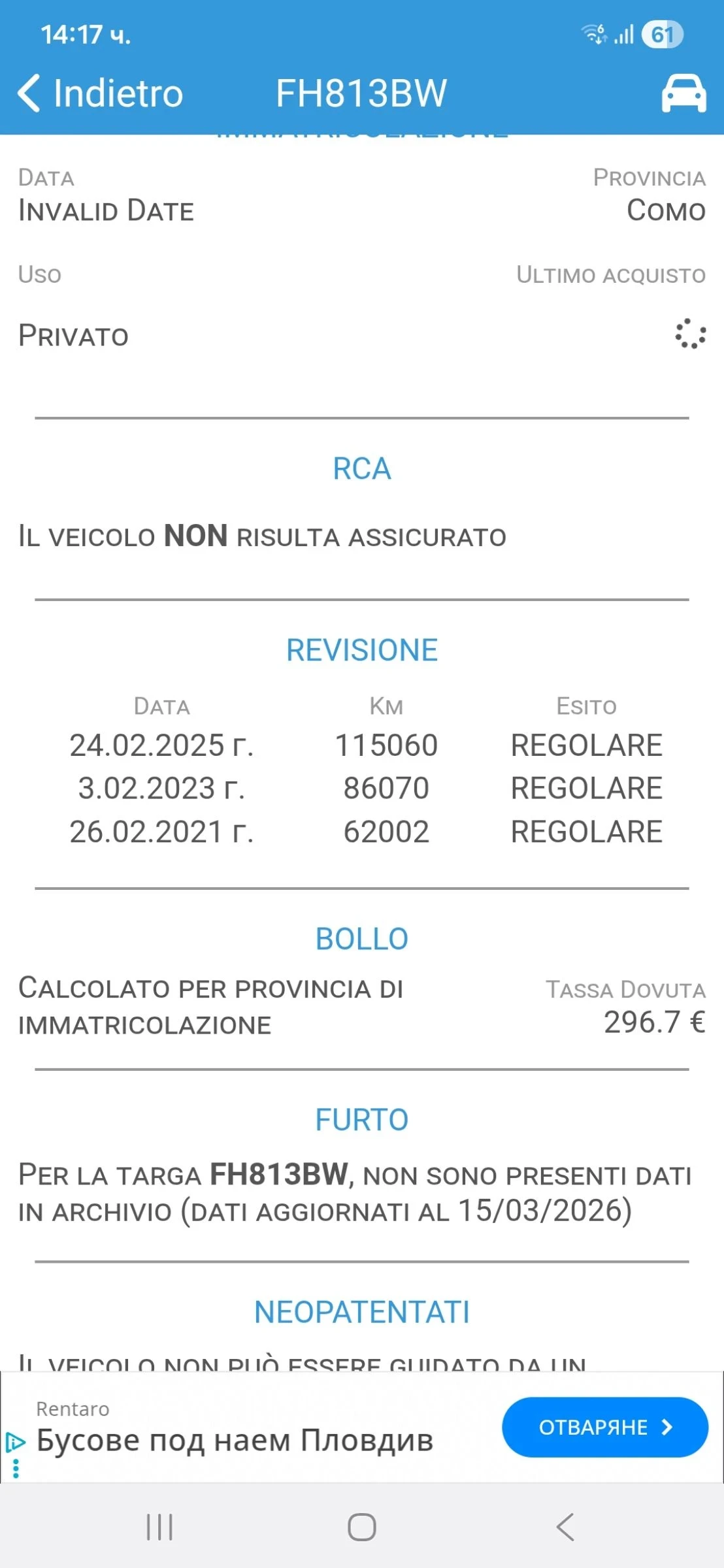Viewport: 724px width, 1568px height.
Task: Open the Rentaro ad with ОТВАРЯНЕ button
Action: 604,1427
